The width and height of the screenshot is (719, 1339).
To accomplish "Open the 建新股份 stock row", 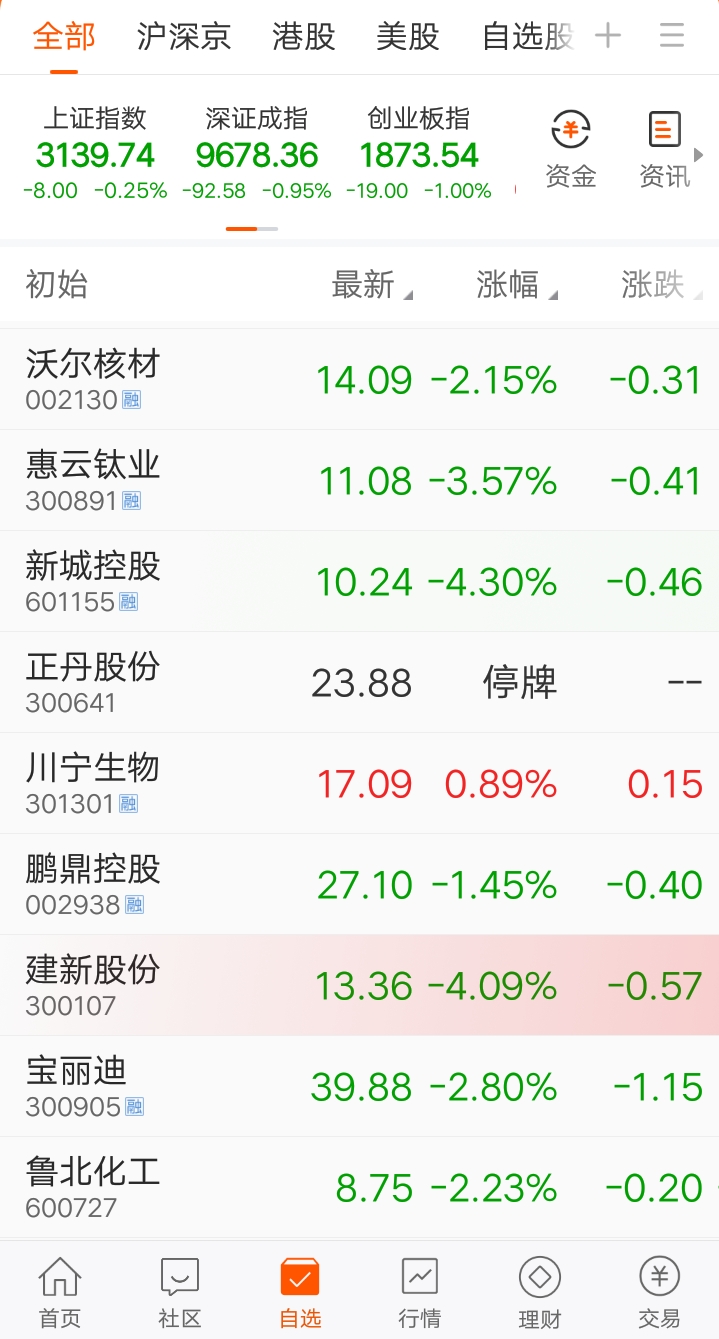I will (359, 985).
